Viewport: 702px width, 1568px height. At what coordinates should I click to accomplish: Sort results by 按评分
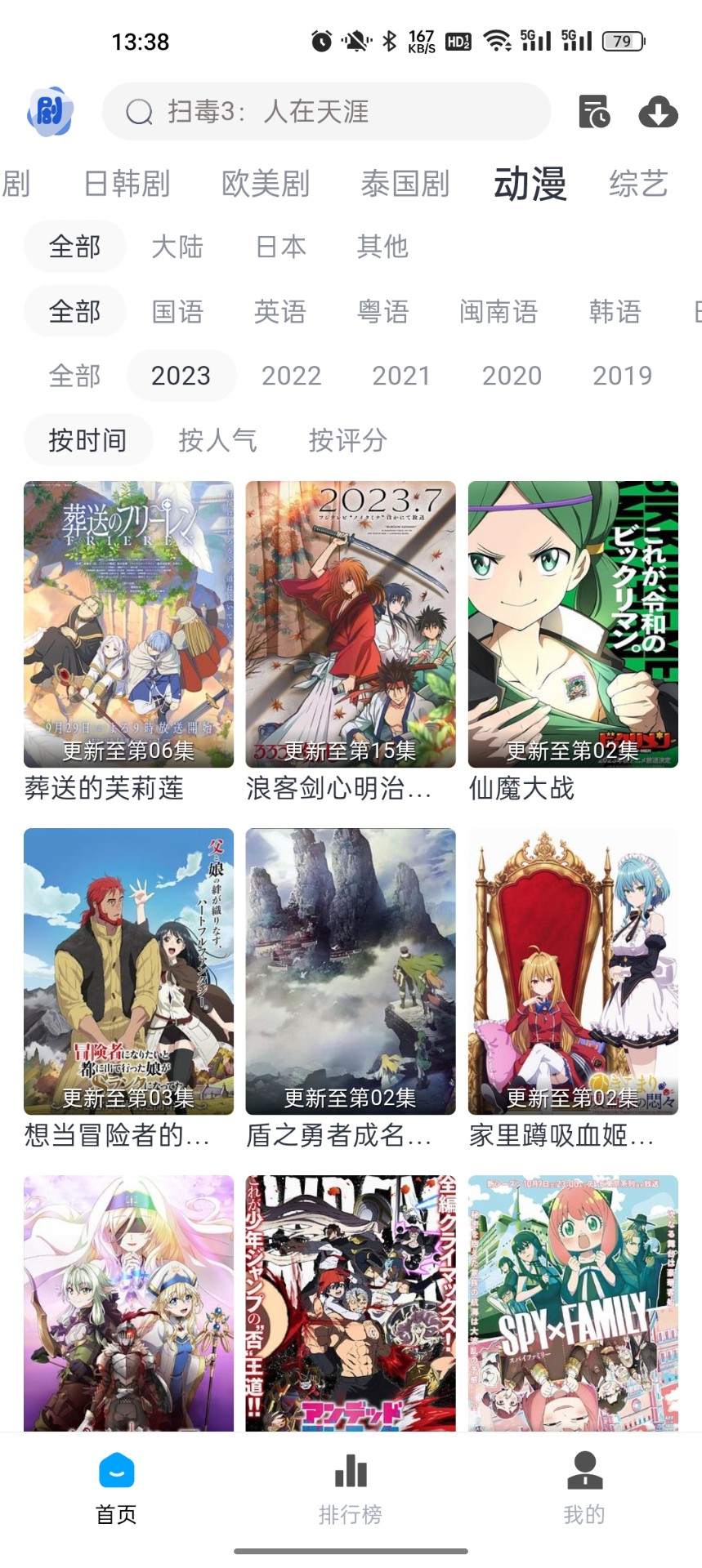(x=347, y=439)
